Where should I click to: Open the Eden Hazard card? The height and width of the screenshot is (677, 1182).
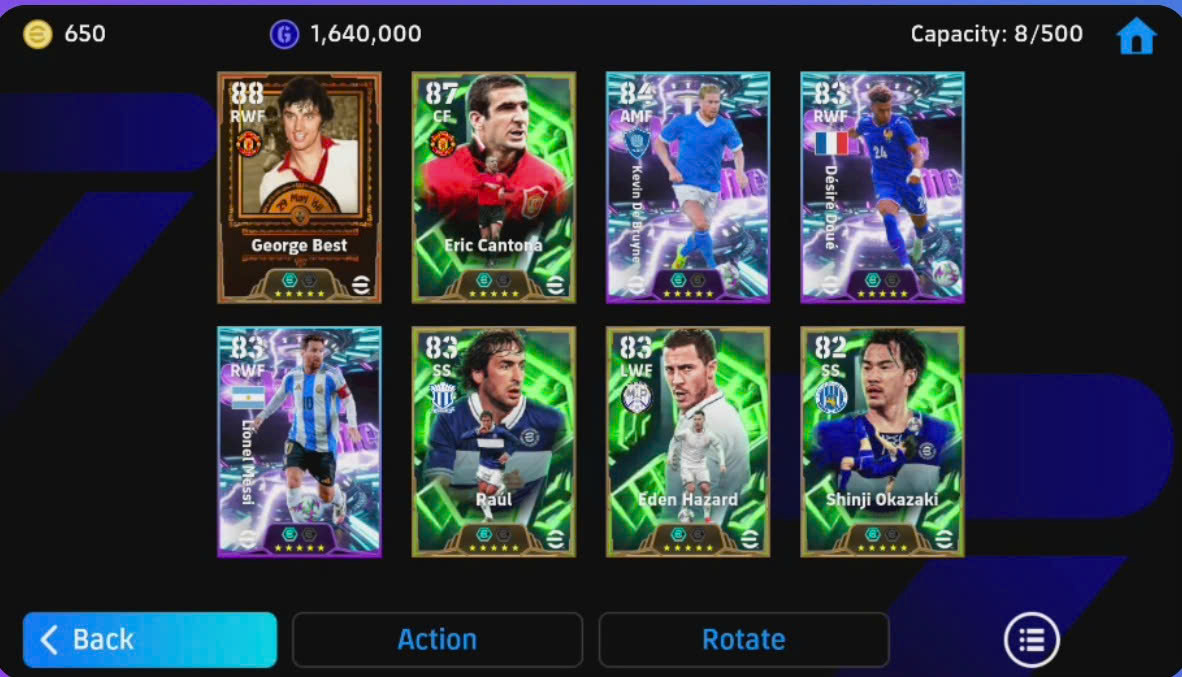point(688,441)
